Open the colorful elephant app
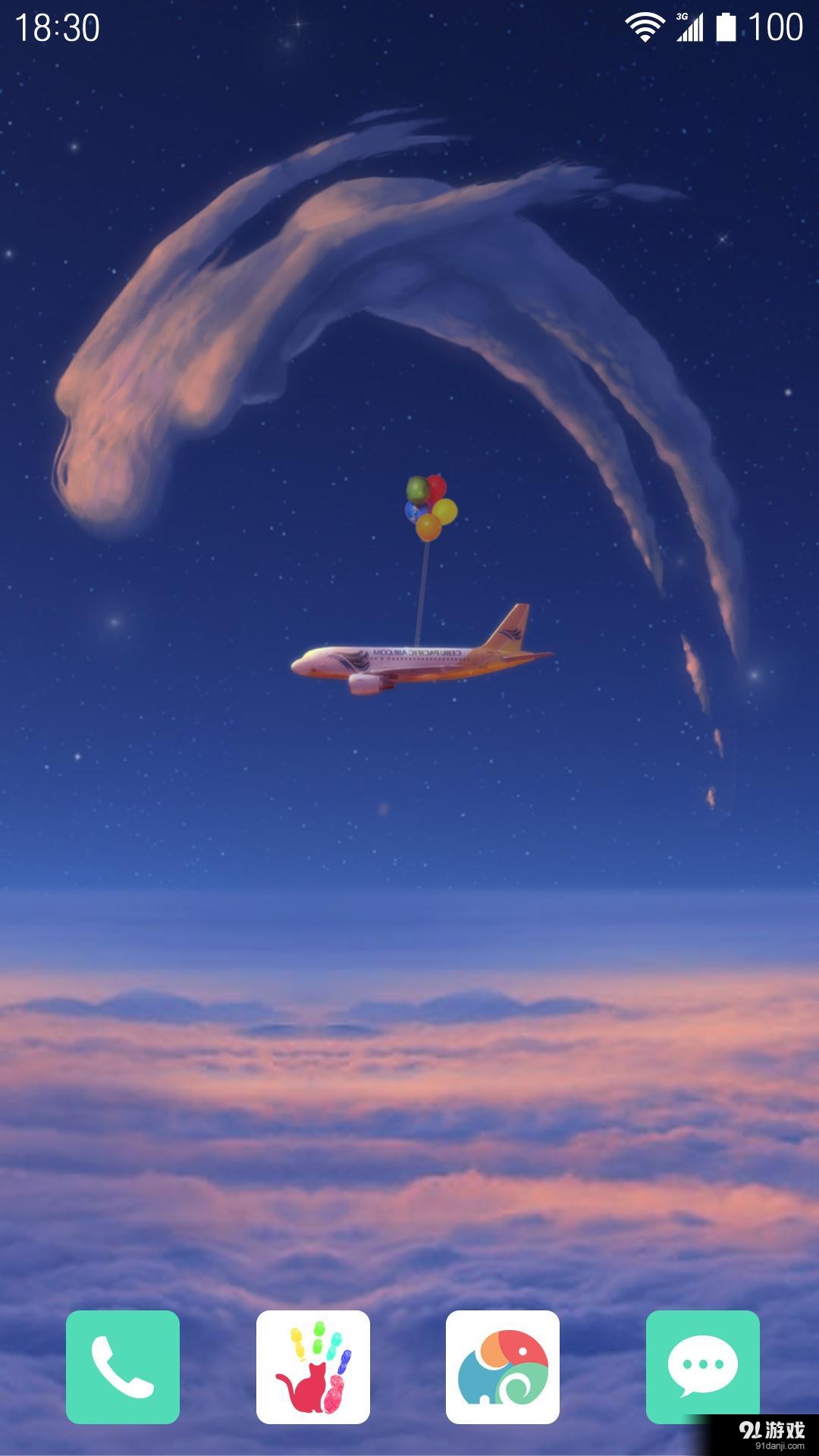The width and height of the screenshot is (819, 1456). coord(502,1367)
